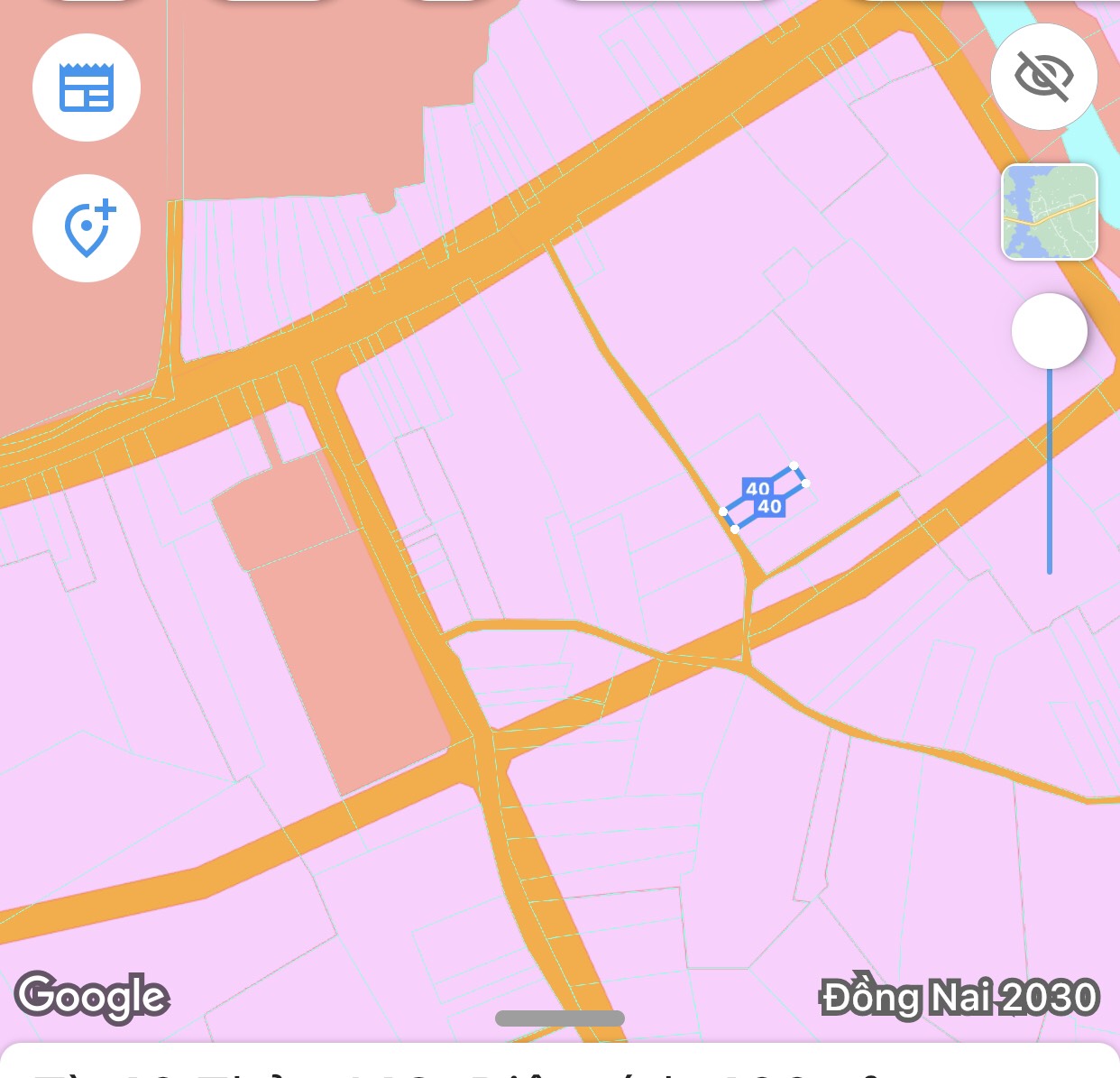The width and height of the screenshot is (1120, 1078).
Task: Tap the overlay opacity slider handle
Action: click(1049, 331)
